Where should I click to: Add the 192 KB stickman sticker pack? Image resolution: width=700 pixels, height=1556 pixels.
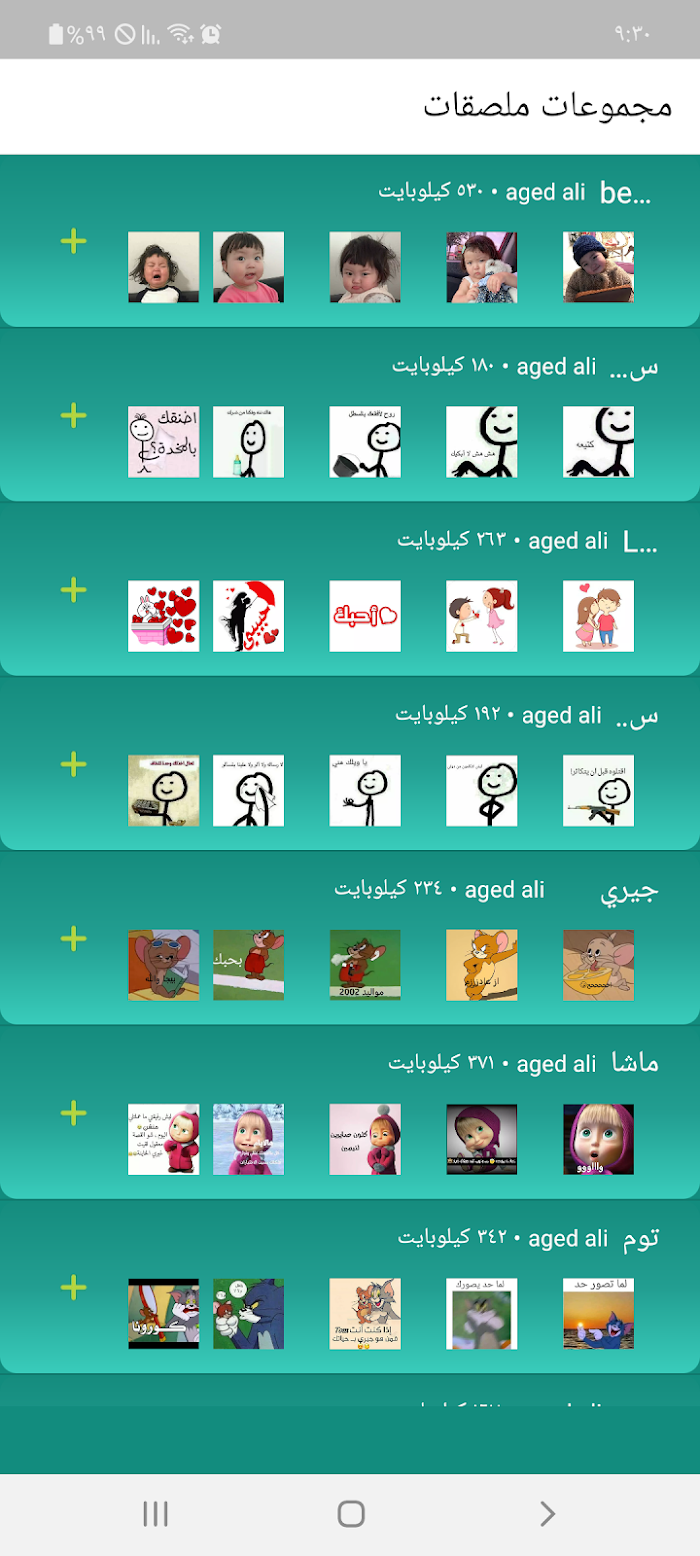[74, 764]
